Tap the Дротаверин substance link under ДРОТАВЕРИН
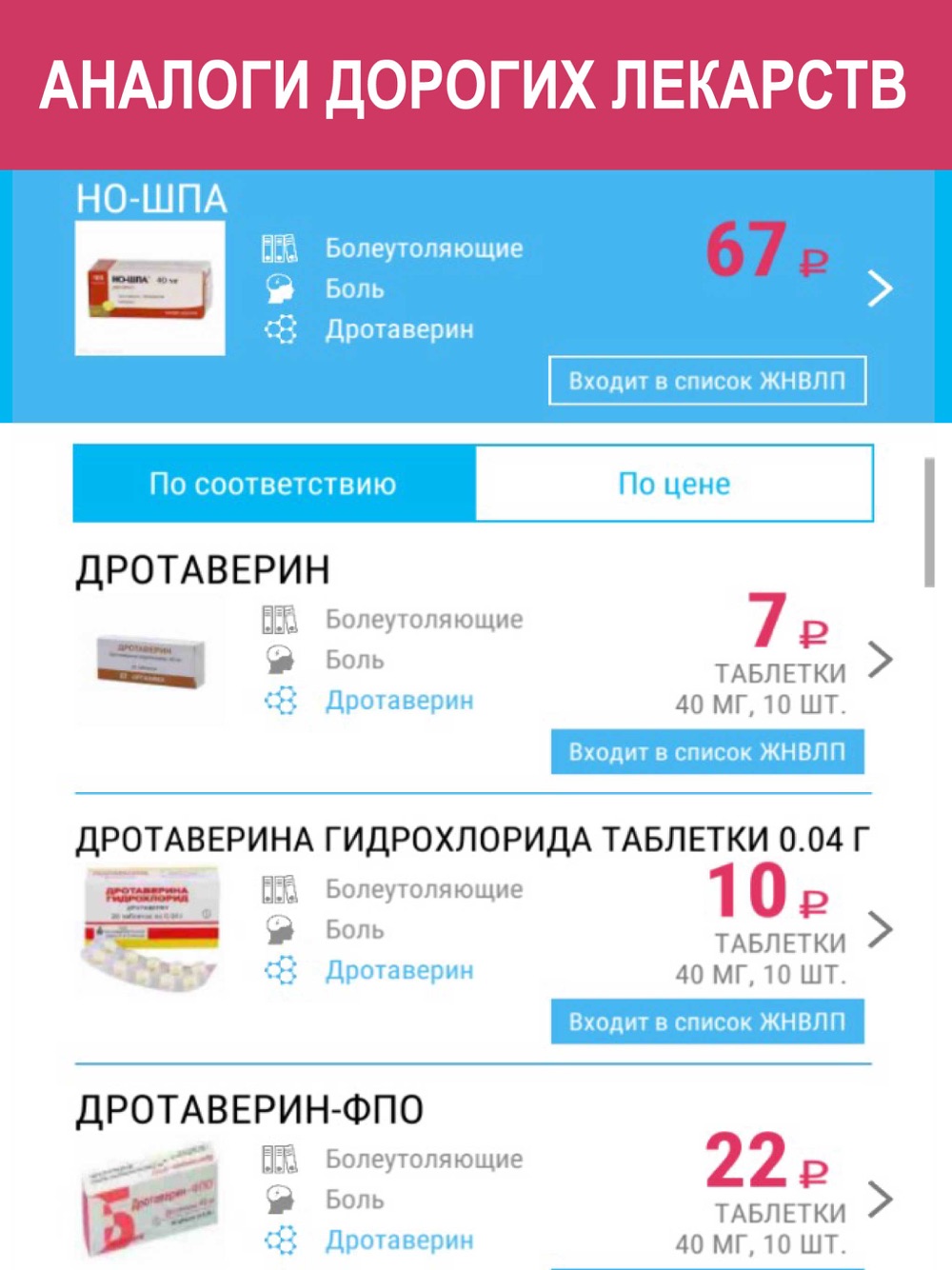This screenshot has width=952, height=1270. point(399,701)
